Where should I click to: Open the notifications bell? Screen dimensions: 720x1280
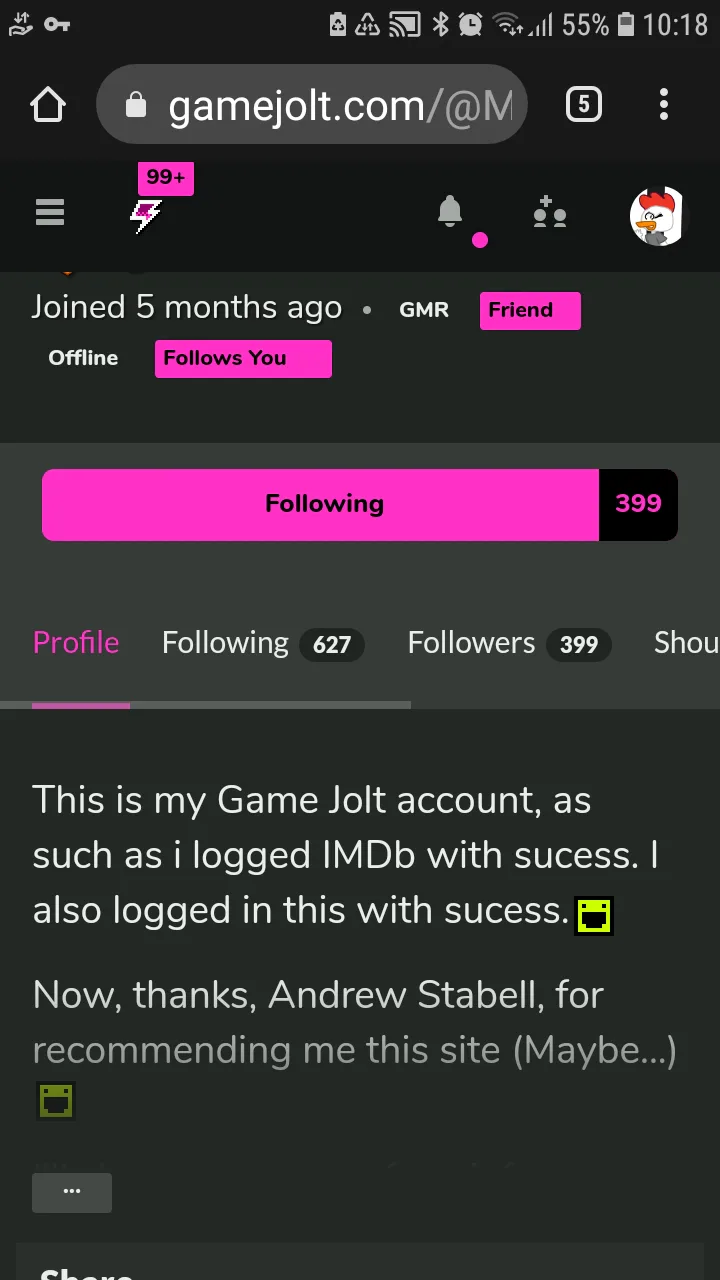tap(450, 212)
